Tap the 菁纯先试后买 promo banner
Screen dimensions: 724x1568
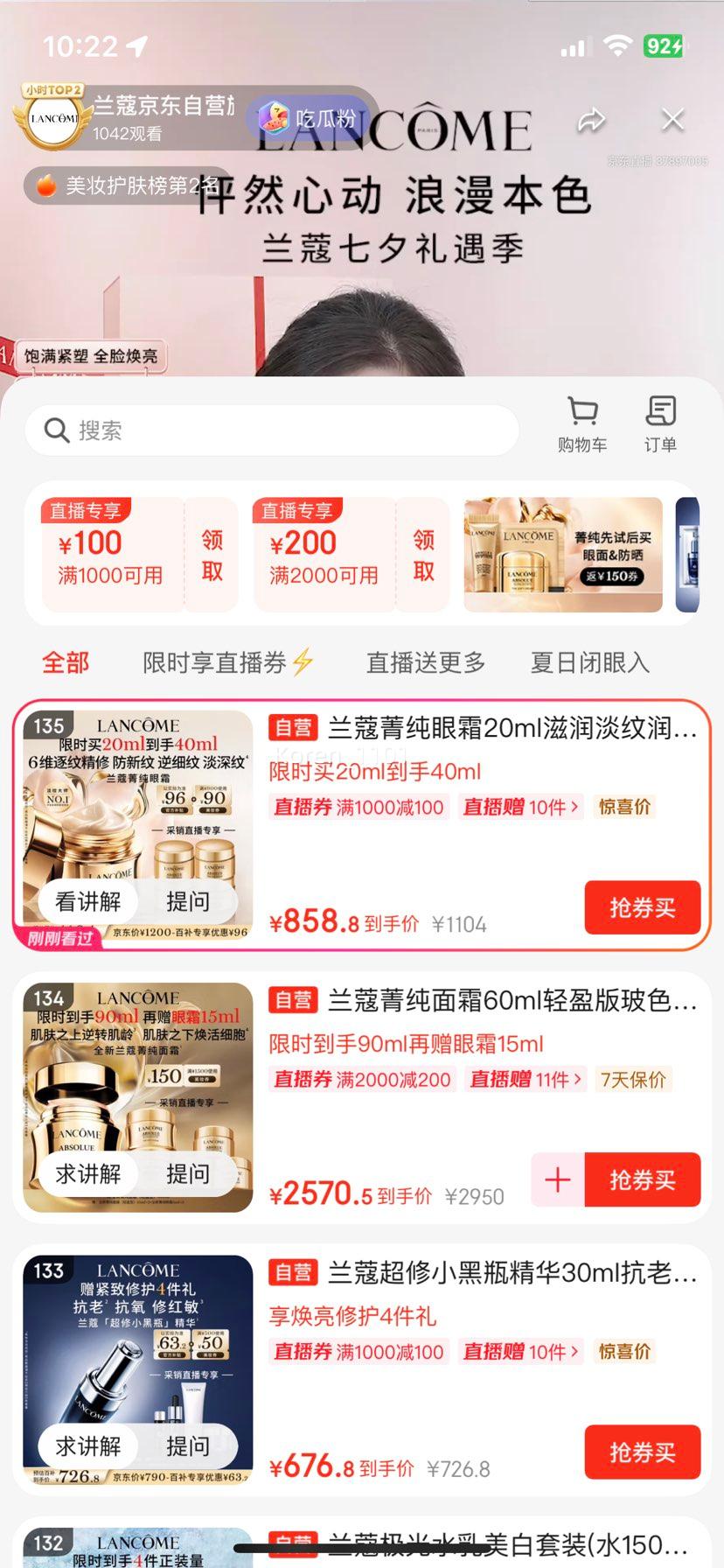click(562, 554)
